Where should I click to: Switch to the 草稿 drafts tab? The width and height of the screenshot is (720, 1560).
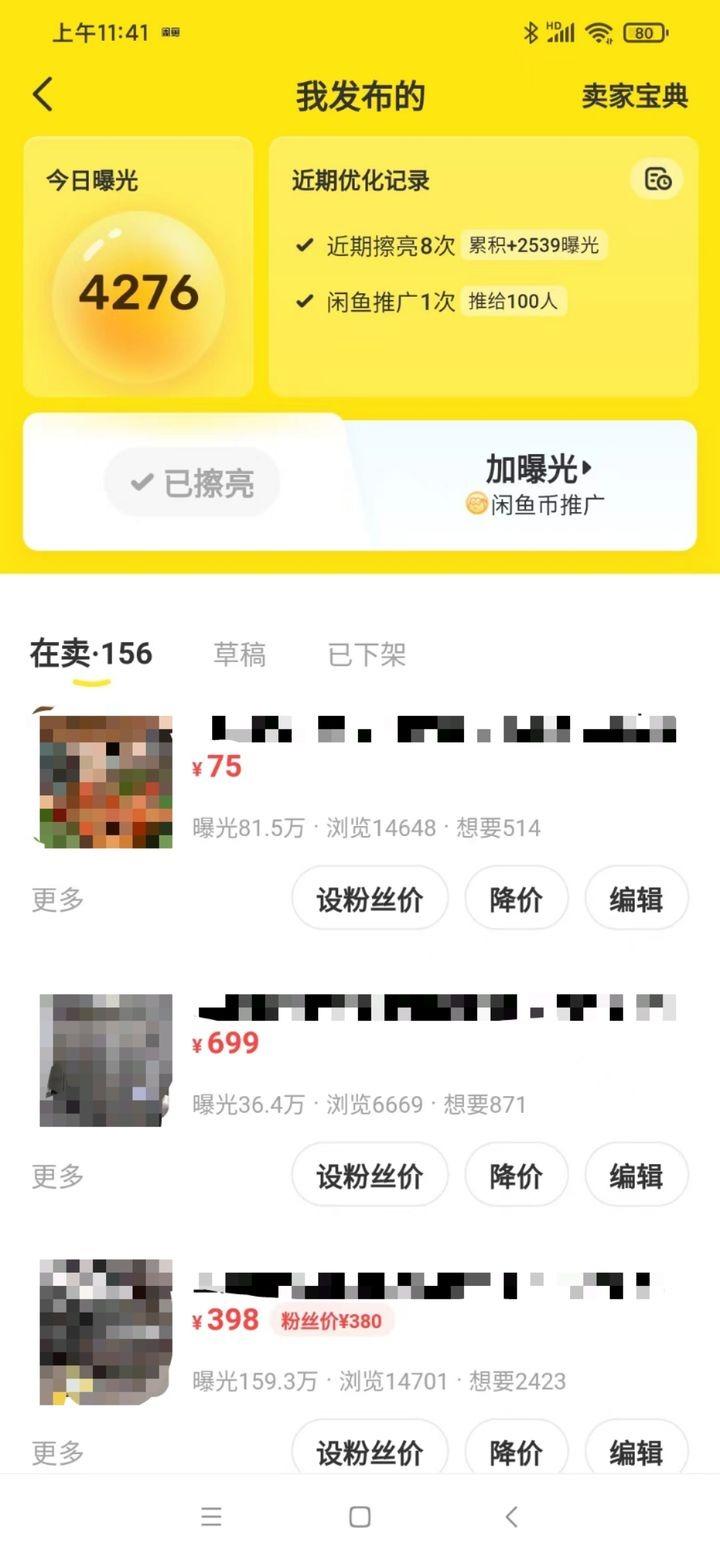pyautogui.click(x=240, y=655)
